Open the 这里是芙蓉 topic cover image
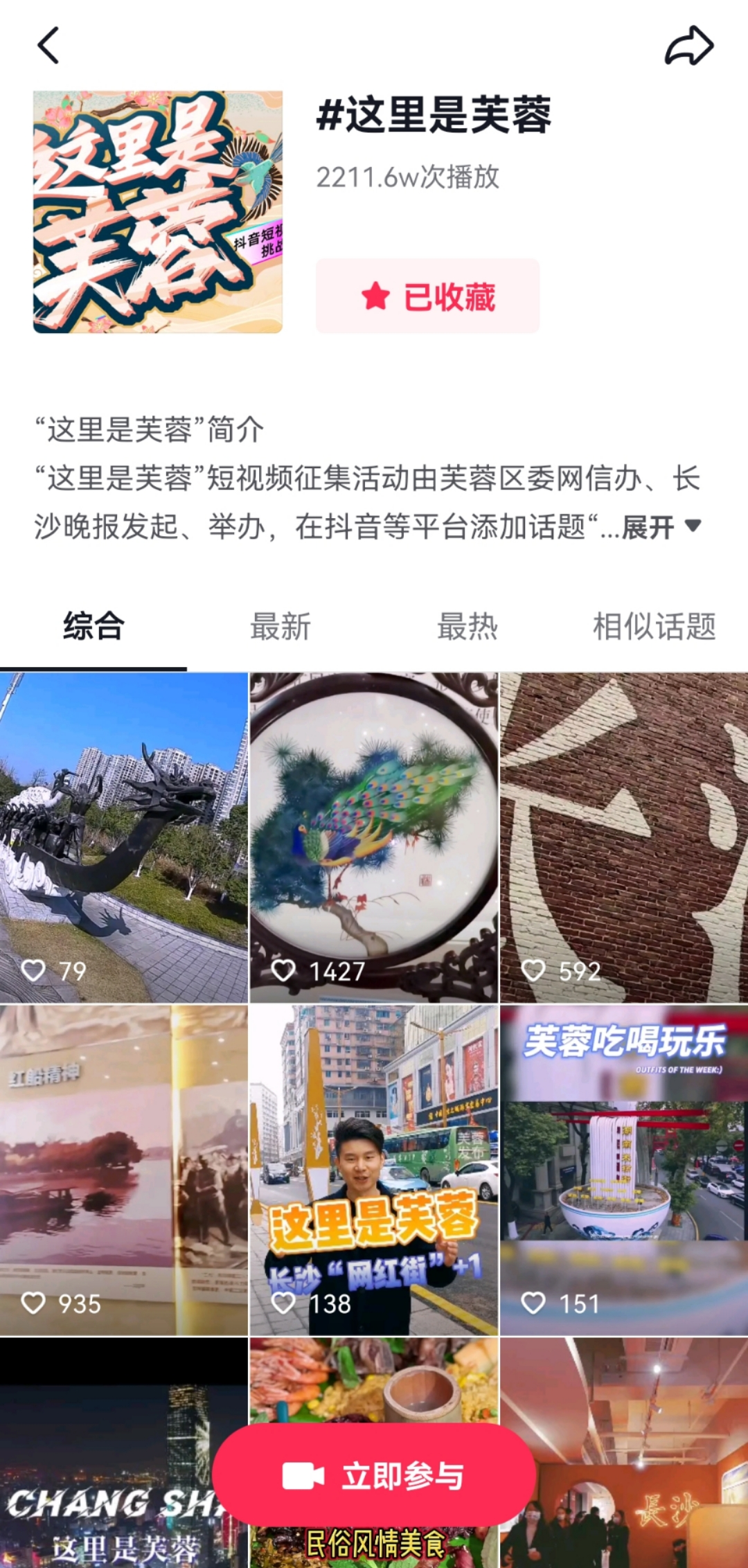748x1568 pixels. point(158,212)
